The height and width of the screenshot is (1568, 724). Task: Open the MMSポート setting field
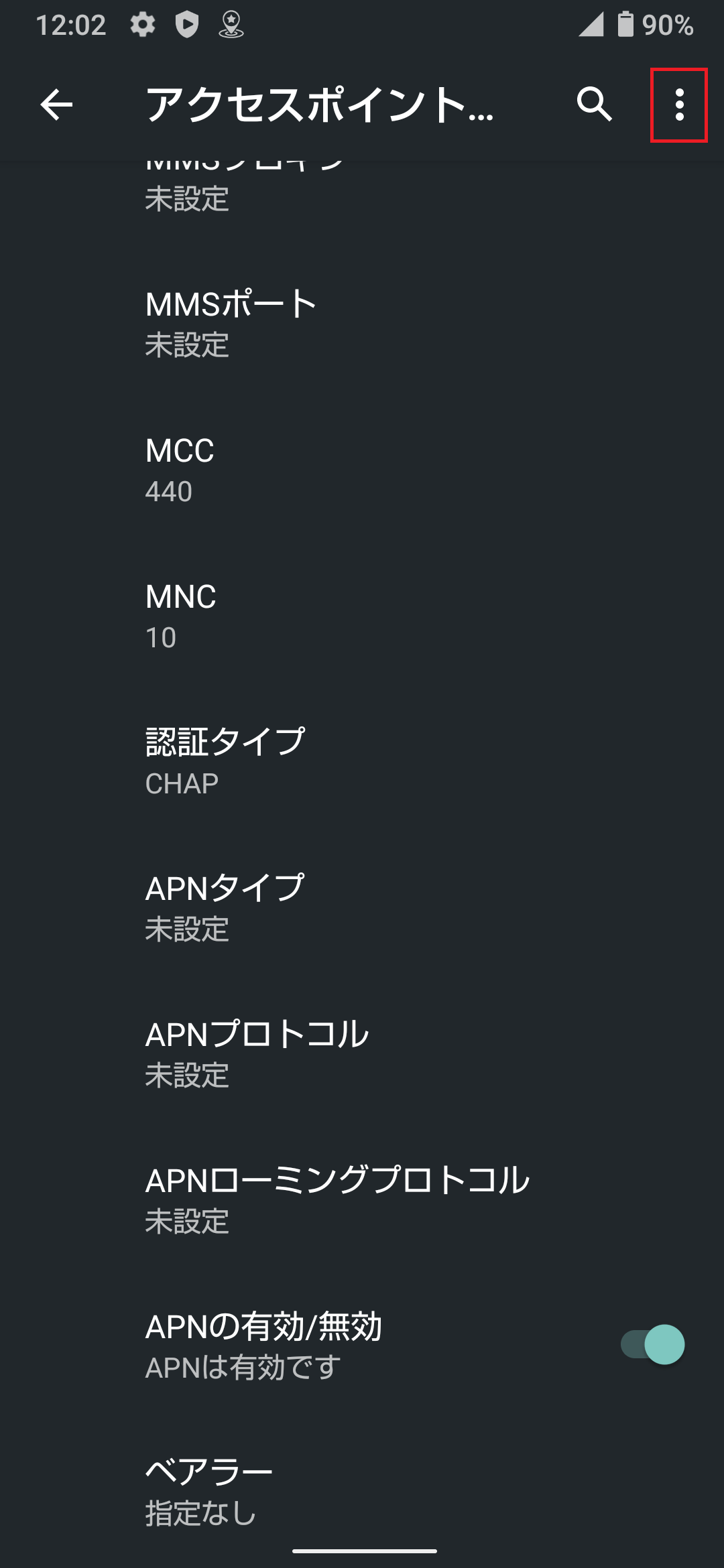(362, 322)
